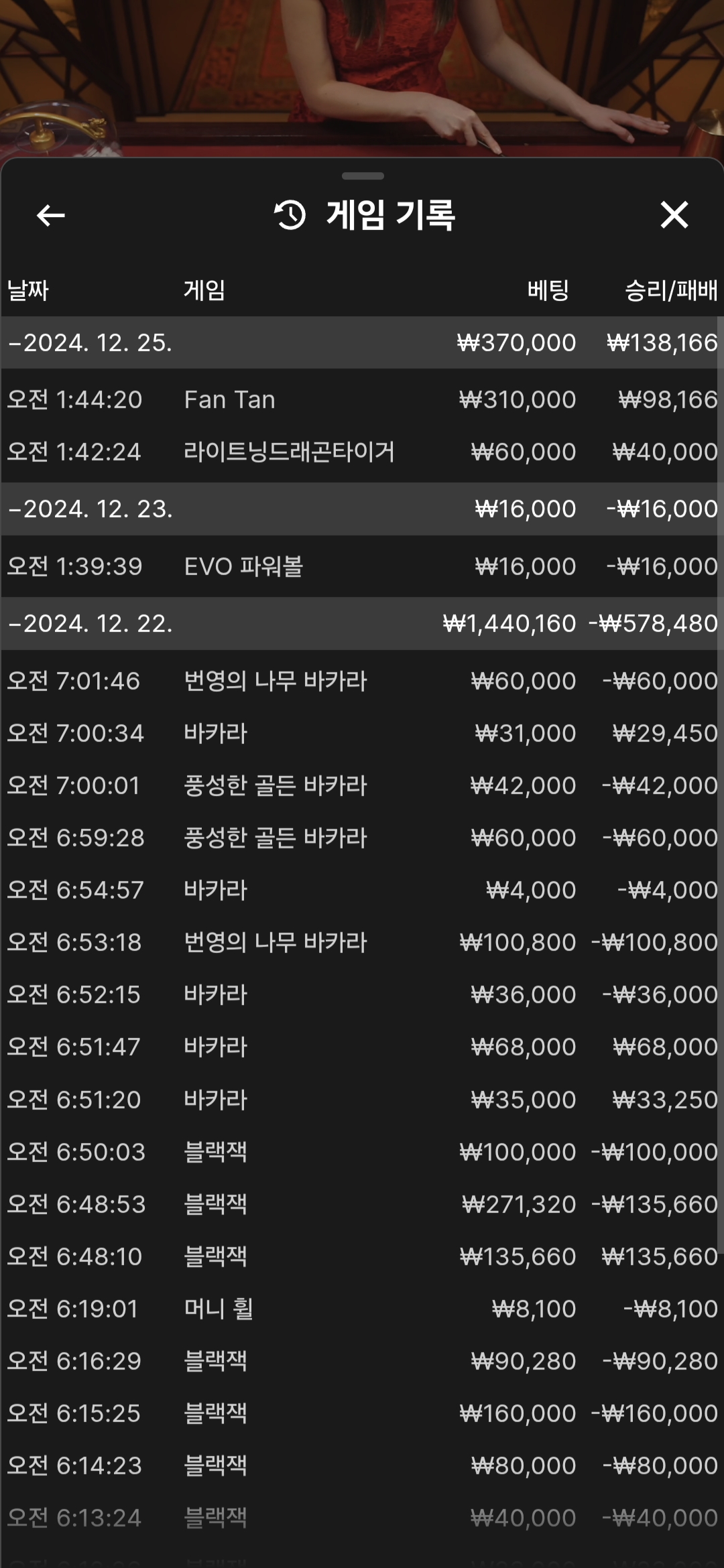Open the 풍성한 골든 바카라 record at 6:59:28
This screenshot has width=724, height=1568.
coord(362,838)
